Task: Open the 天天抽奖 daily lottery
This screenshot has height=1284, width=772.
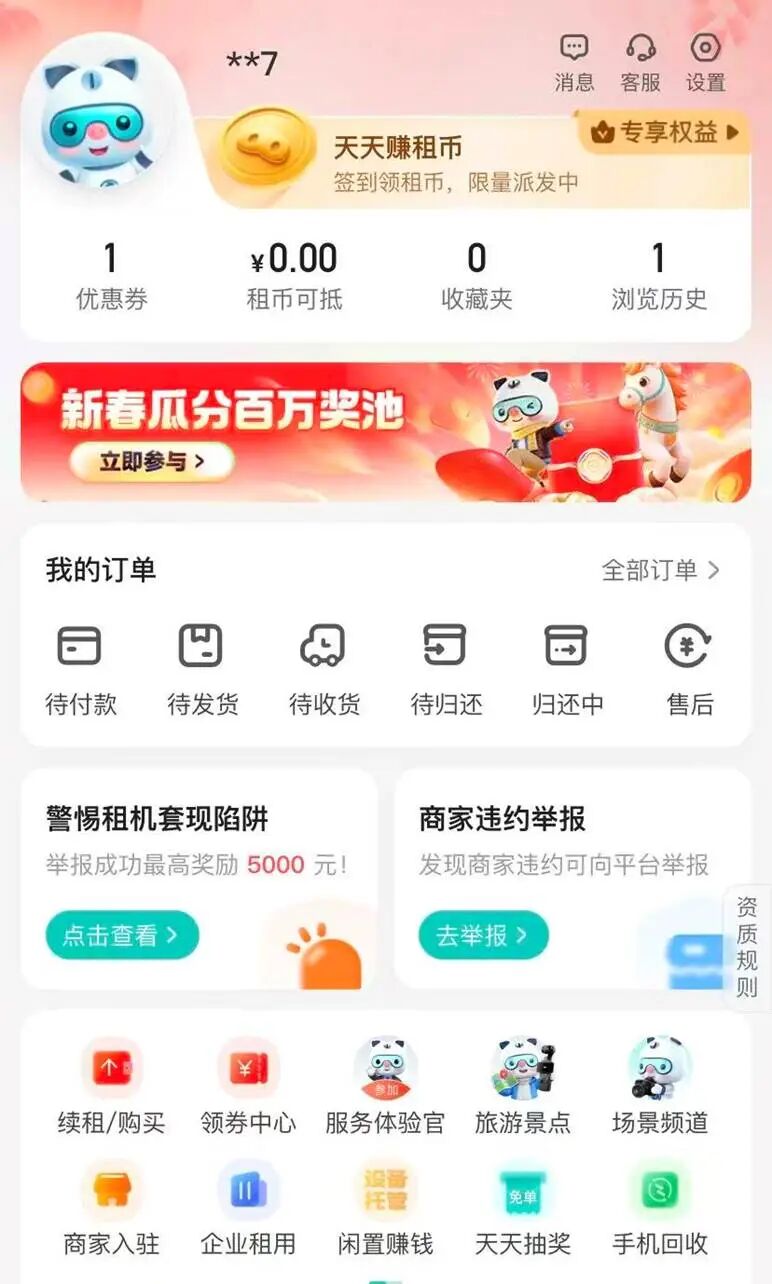Action: point(523,1205)
